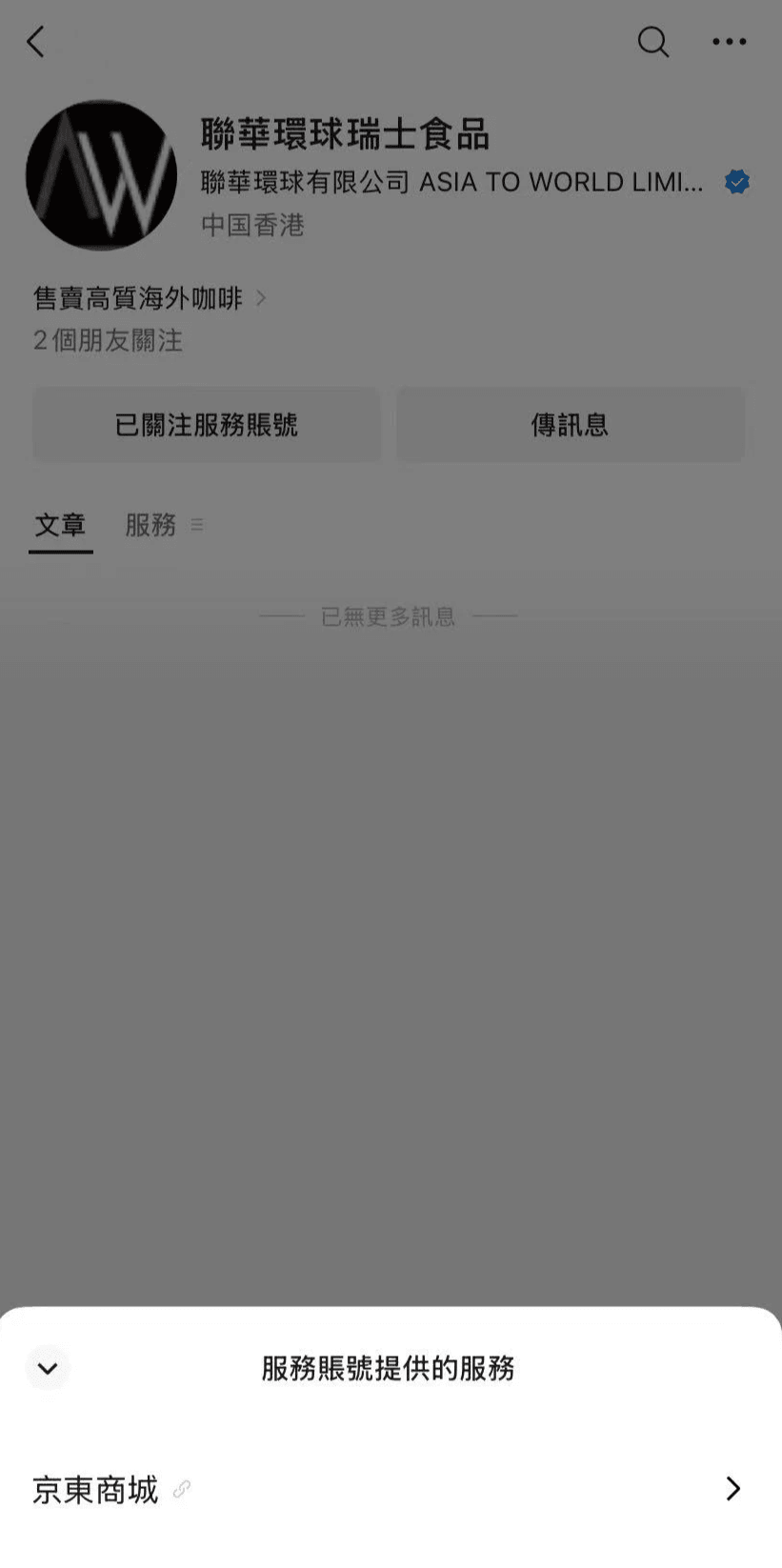Screen dimensions: 782x1568
Task: Open the 京東商城 service row
Action: point(389,1488)
